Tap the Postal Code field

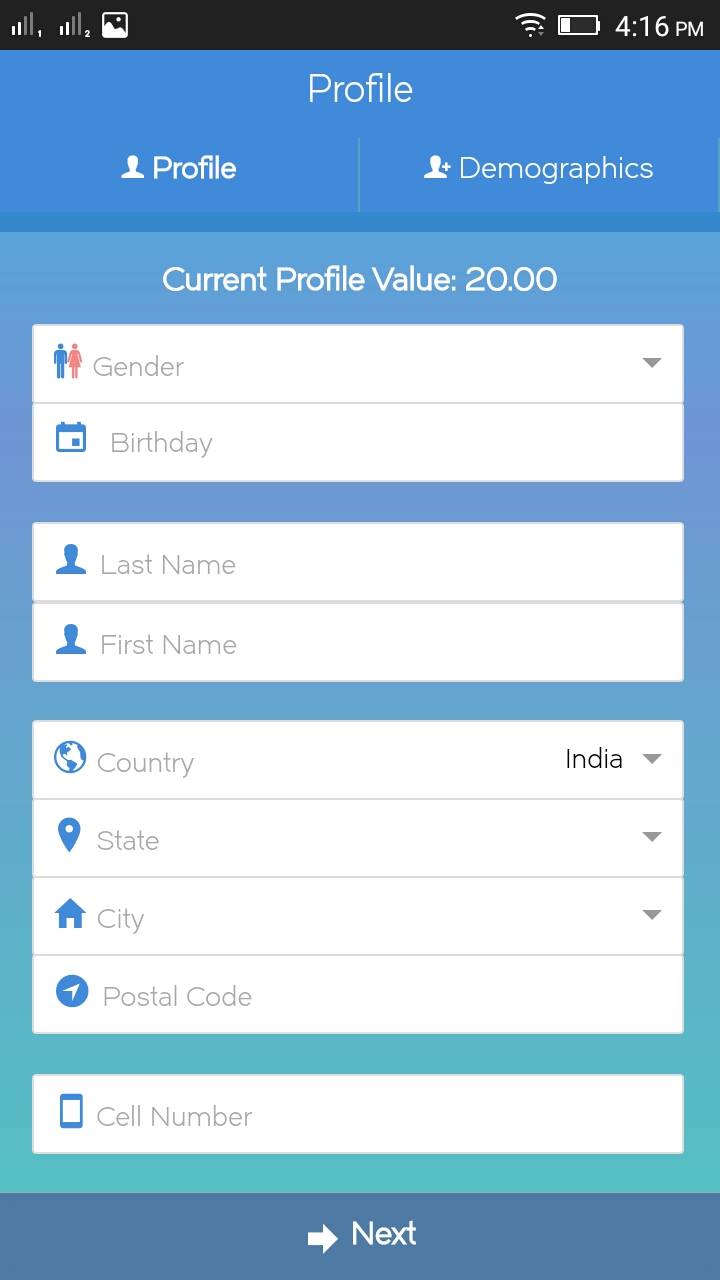pyautogui.click(x=358, y=995)
